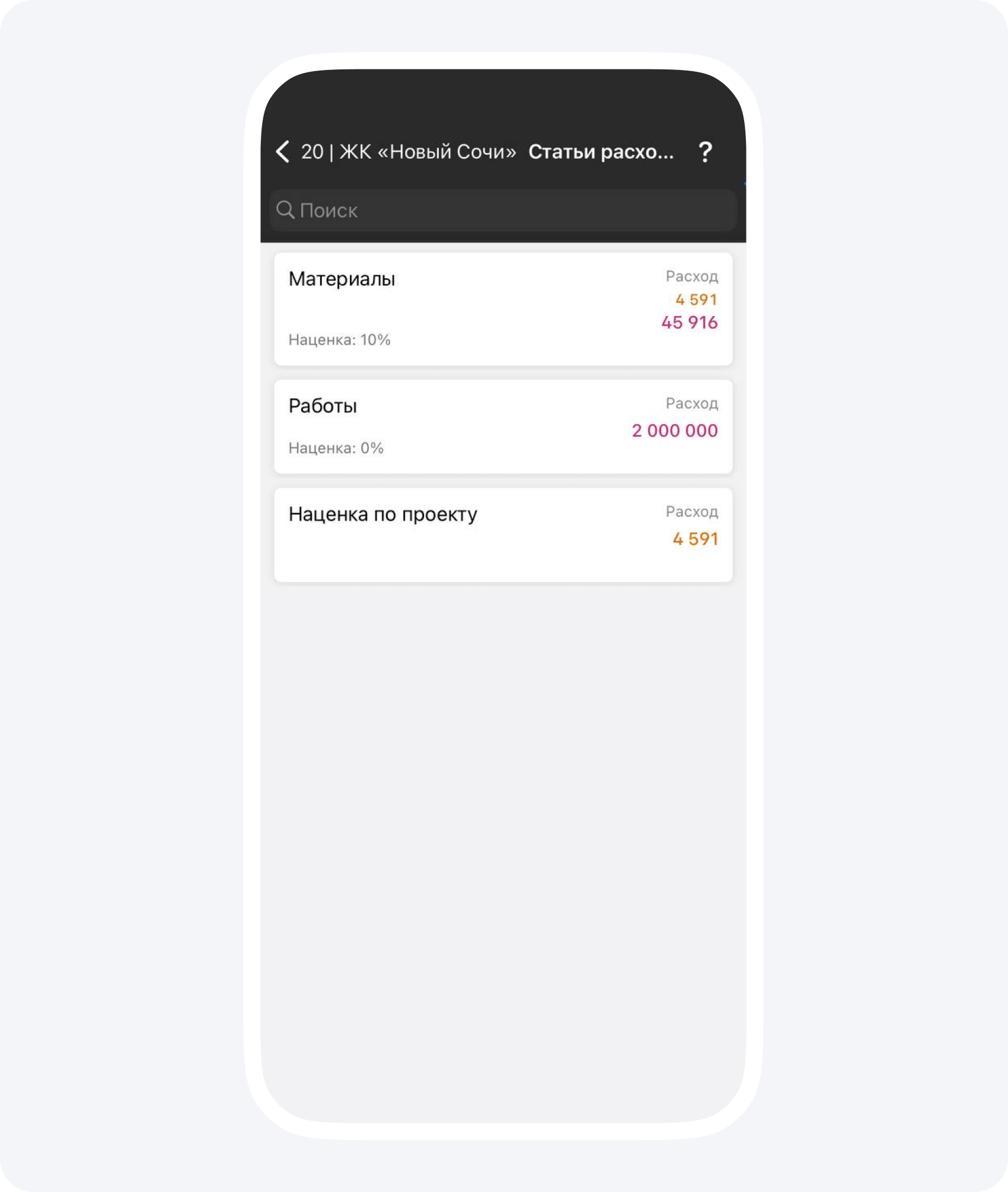The width and height of the screenshot is (1008, 1192).
Task: Open the Наценка по проекту card
Action: pos(503,535)
